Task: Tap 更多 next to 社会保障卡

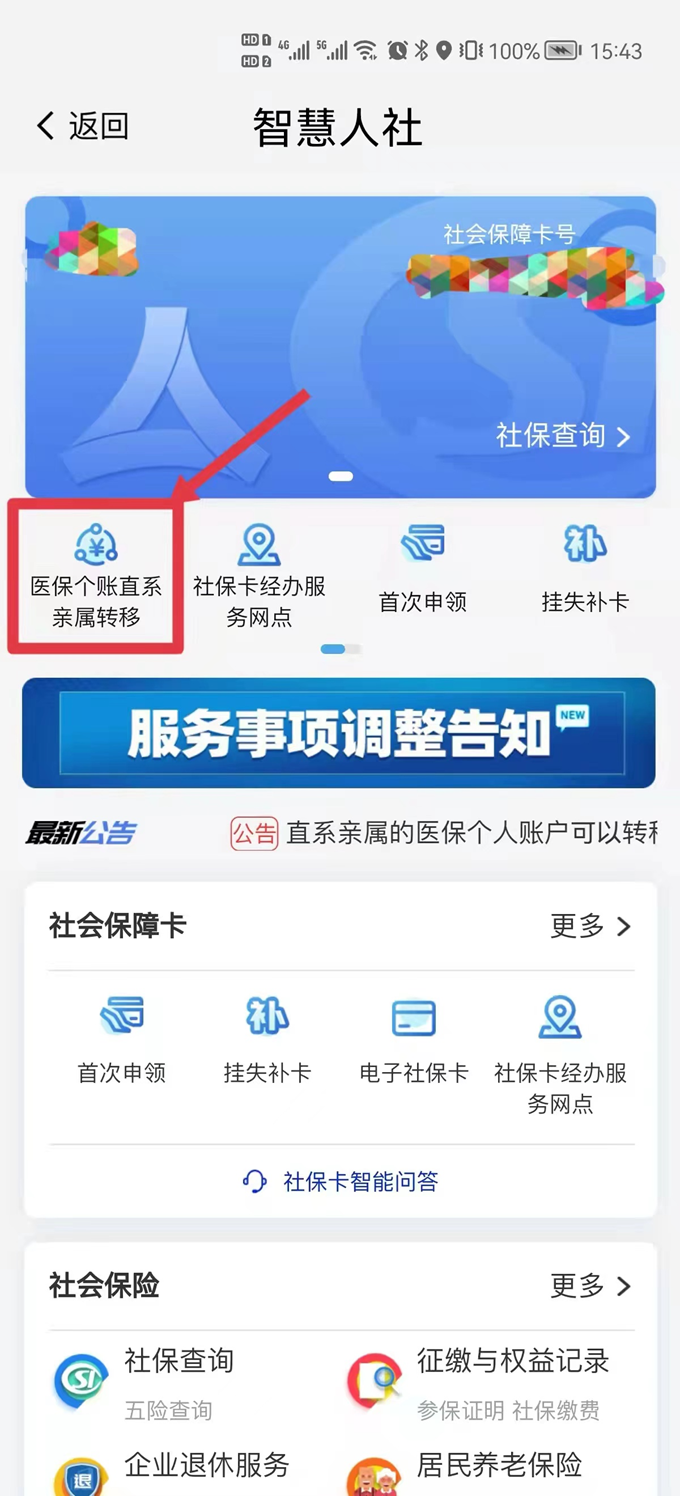Action: [591, 926]
